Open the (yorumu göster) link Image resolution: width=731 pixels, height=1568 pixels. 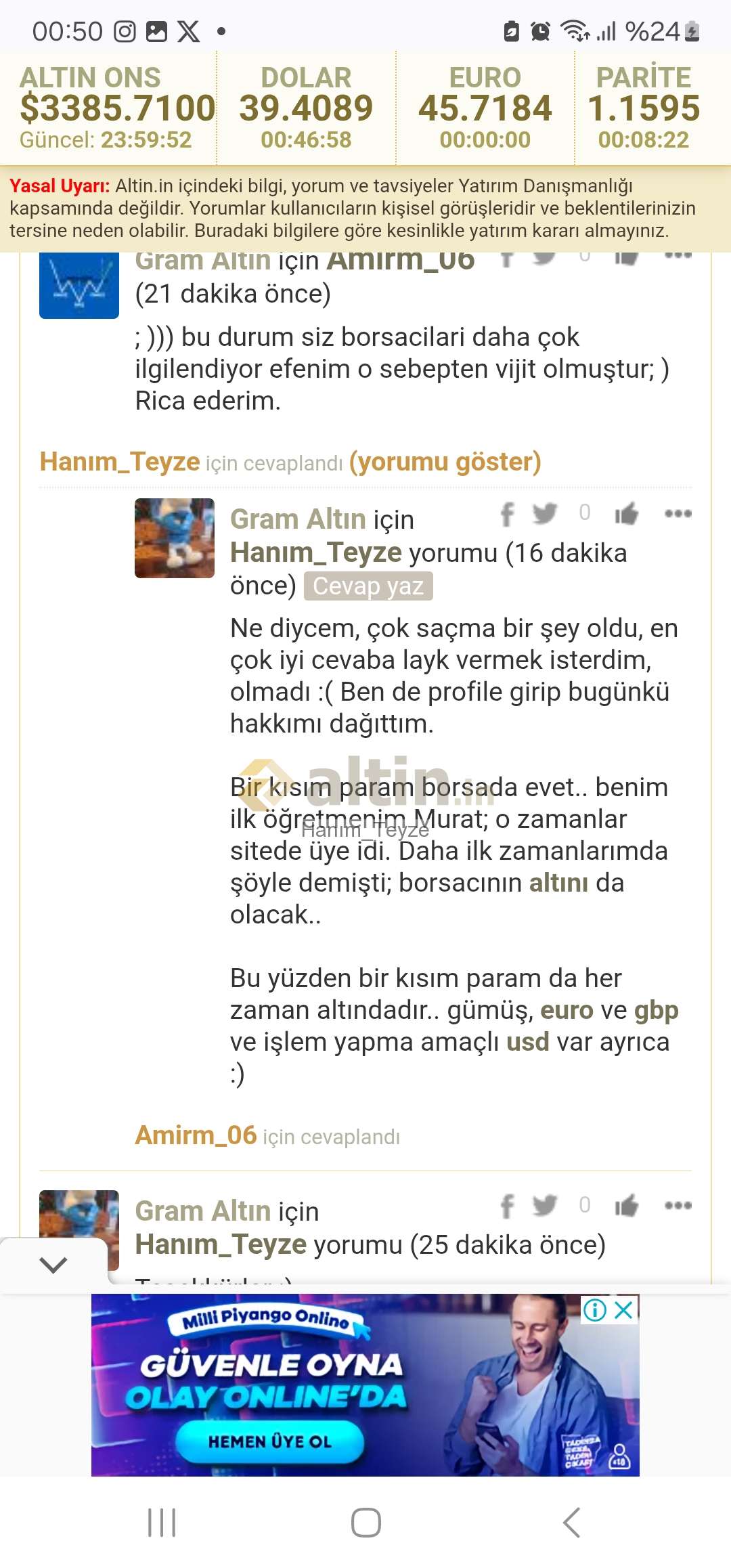[445, 462]
